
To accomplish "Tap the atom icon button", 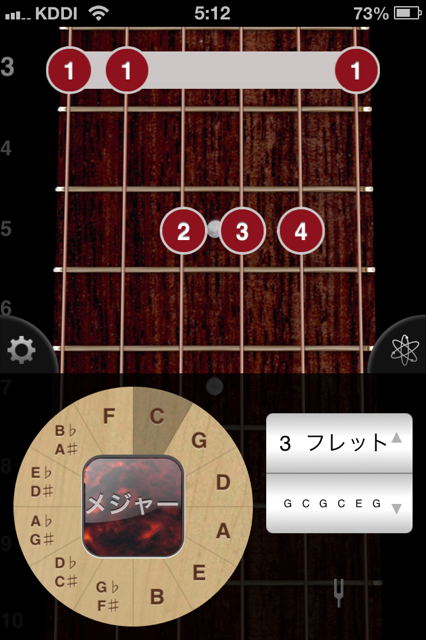I will pyautogui.click(x=405, y=350).
